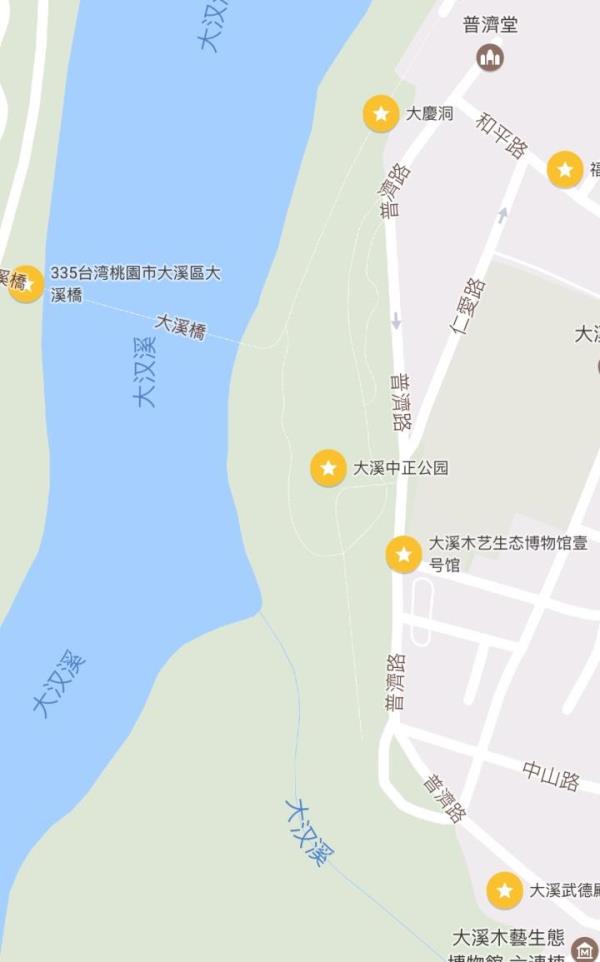Tap the 普濟堂 temple icon
This screenshot has height=962, width=600.
[x=490, y=58]
